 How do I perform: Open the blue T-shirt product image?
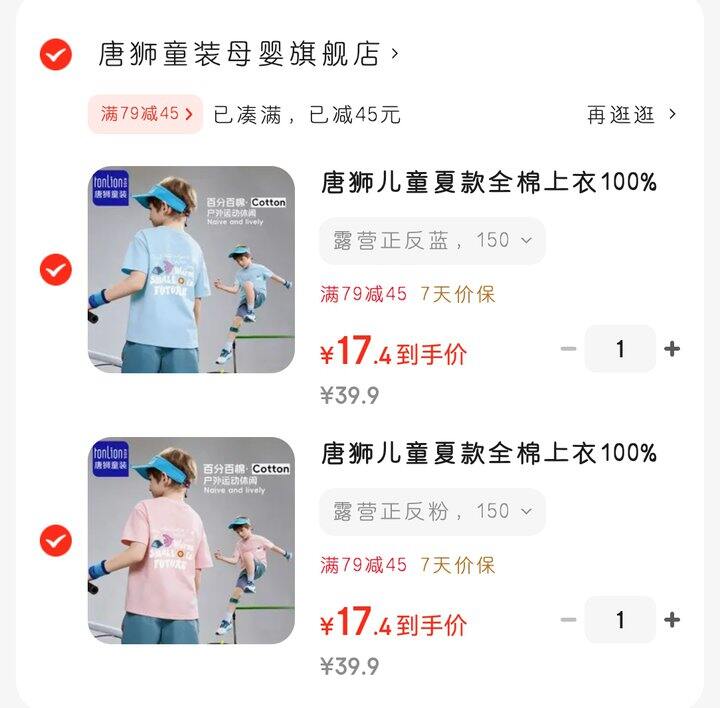pos(191,270)
